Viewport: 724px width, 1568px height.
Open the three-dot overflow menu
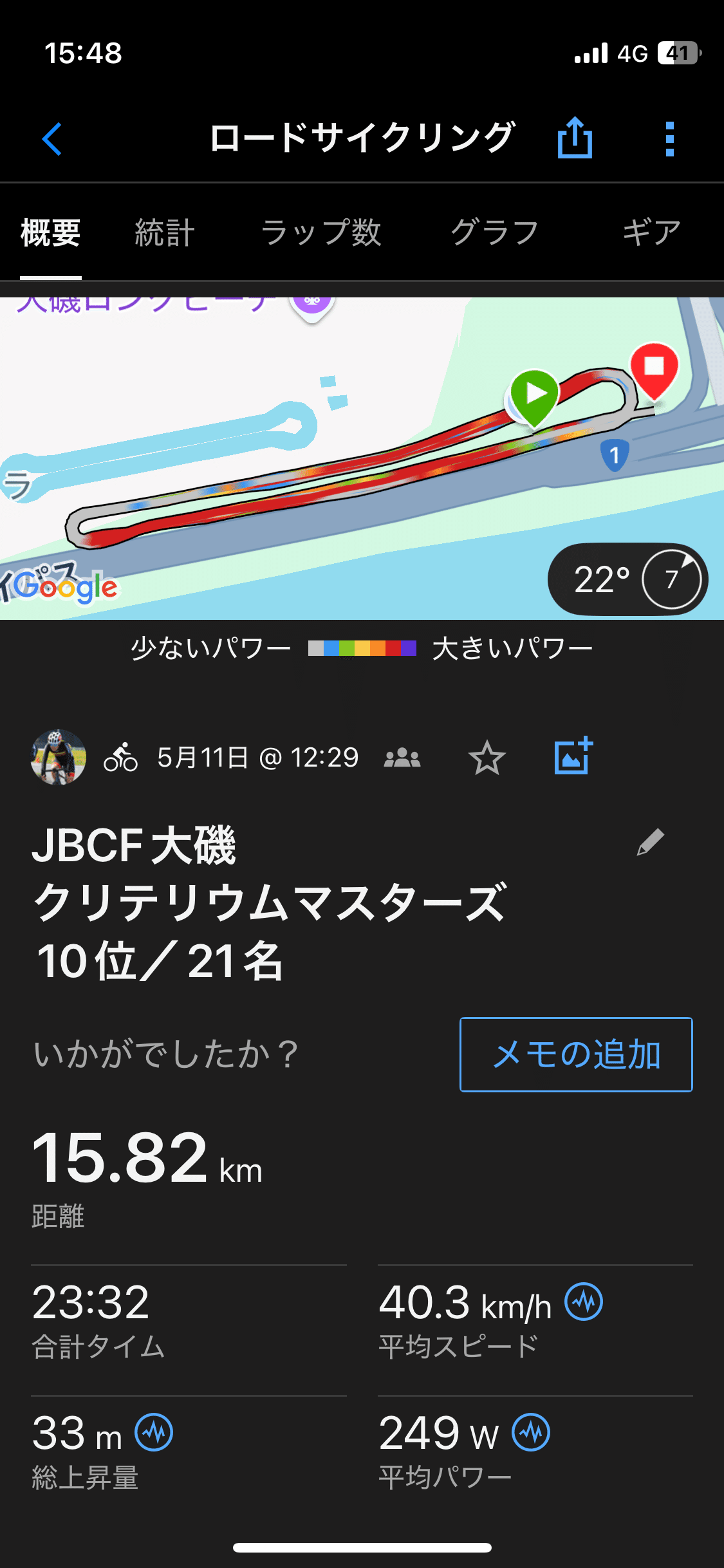(x=669, y=138)
